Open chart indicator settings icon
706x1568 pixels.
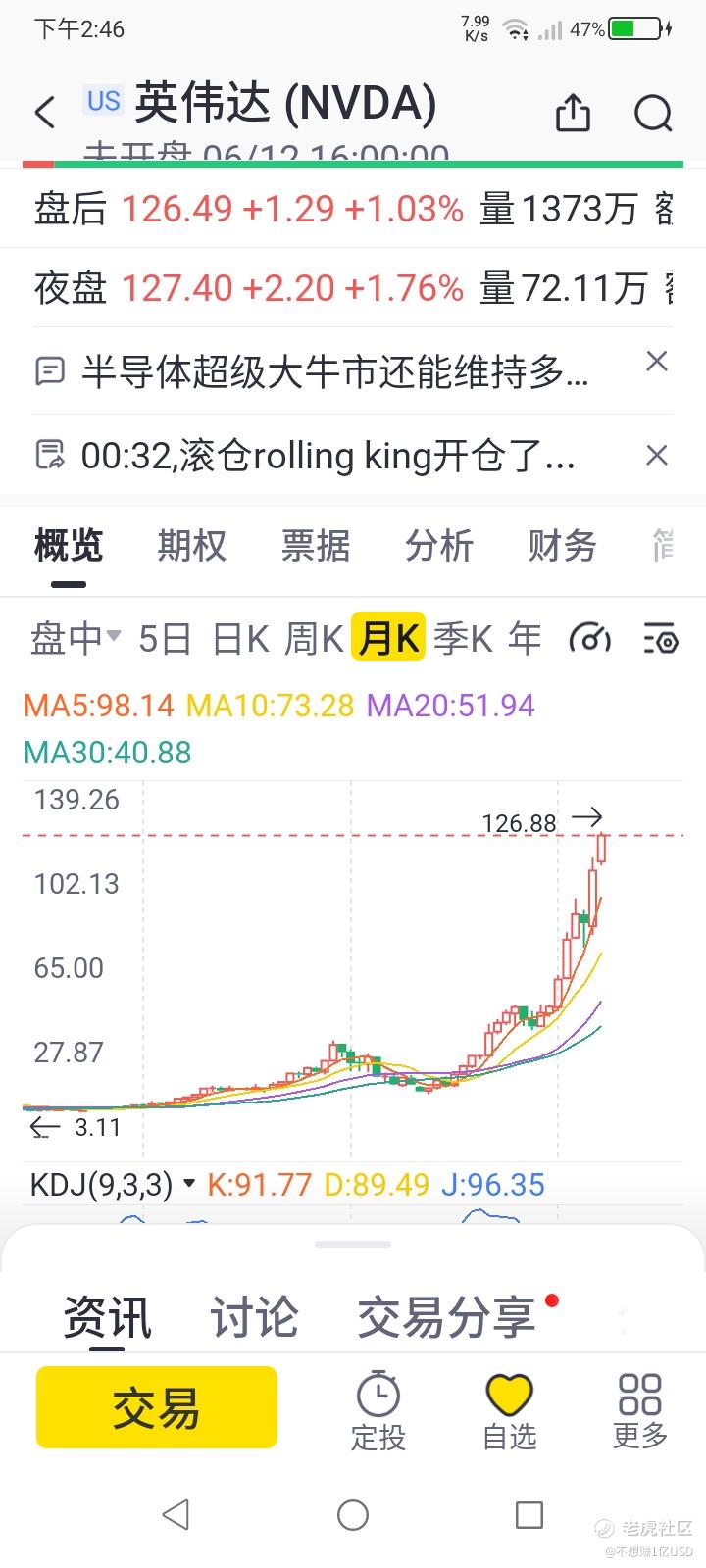coord(661,639)
